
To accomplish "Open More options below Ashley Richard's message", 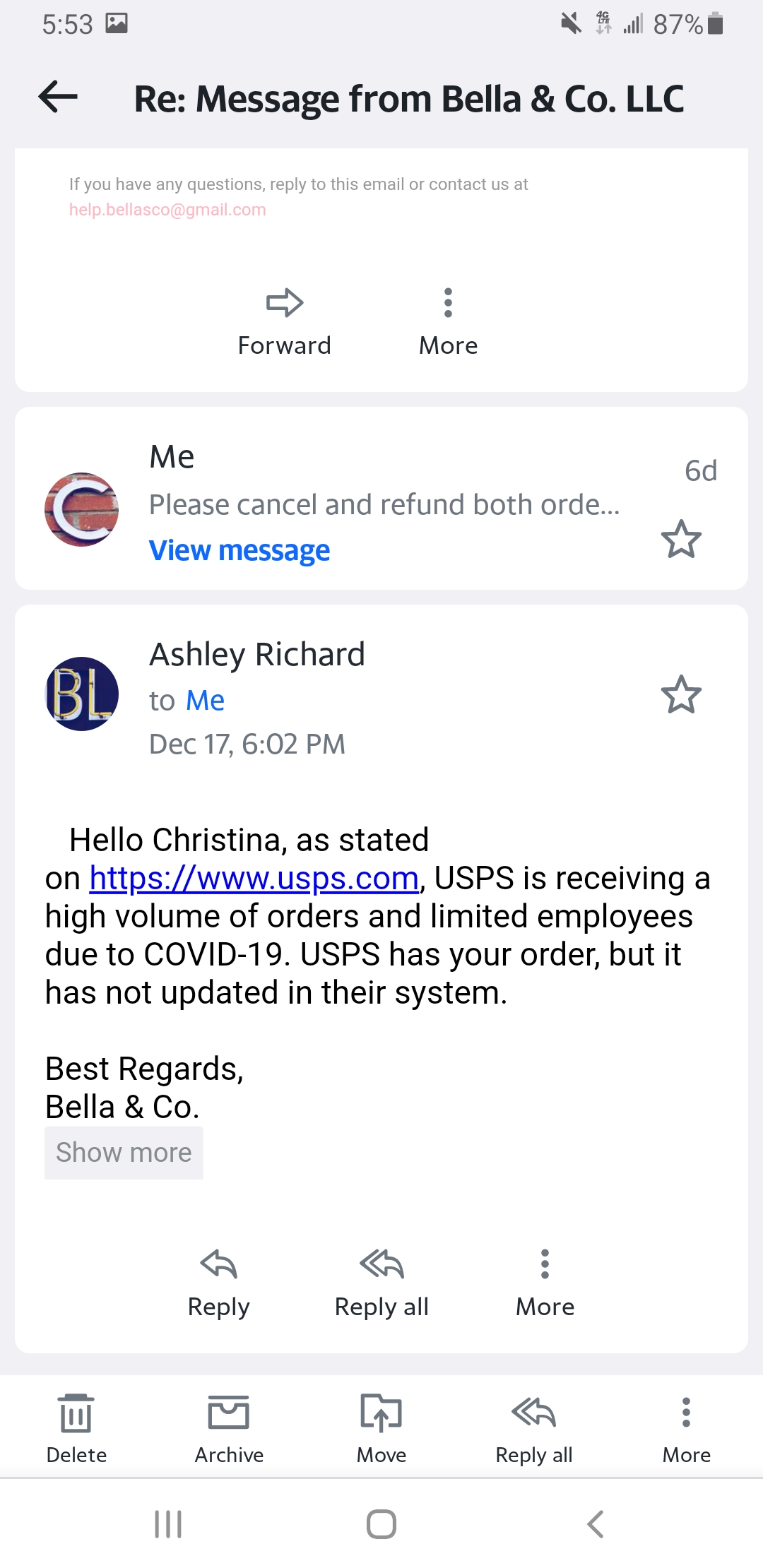I will point(545,1283).
